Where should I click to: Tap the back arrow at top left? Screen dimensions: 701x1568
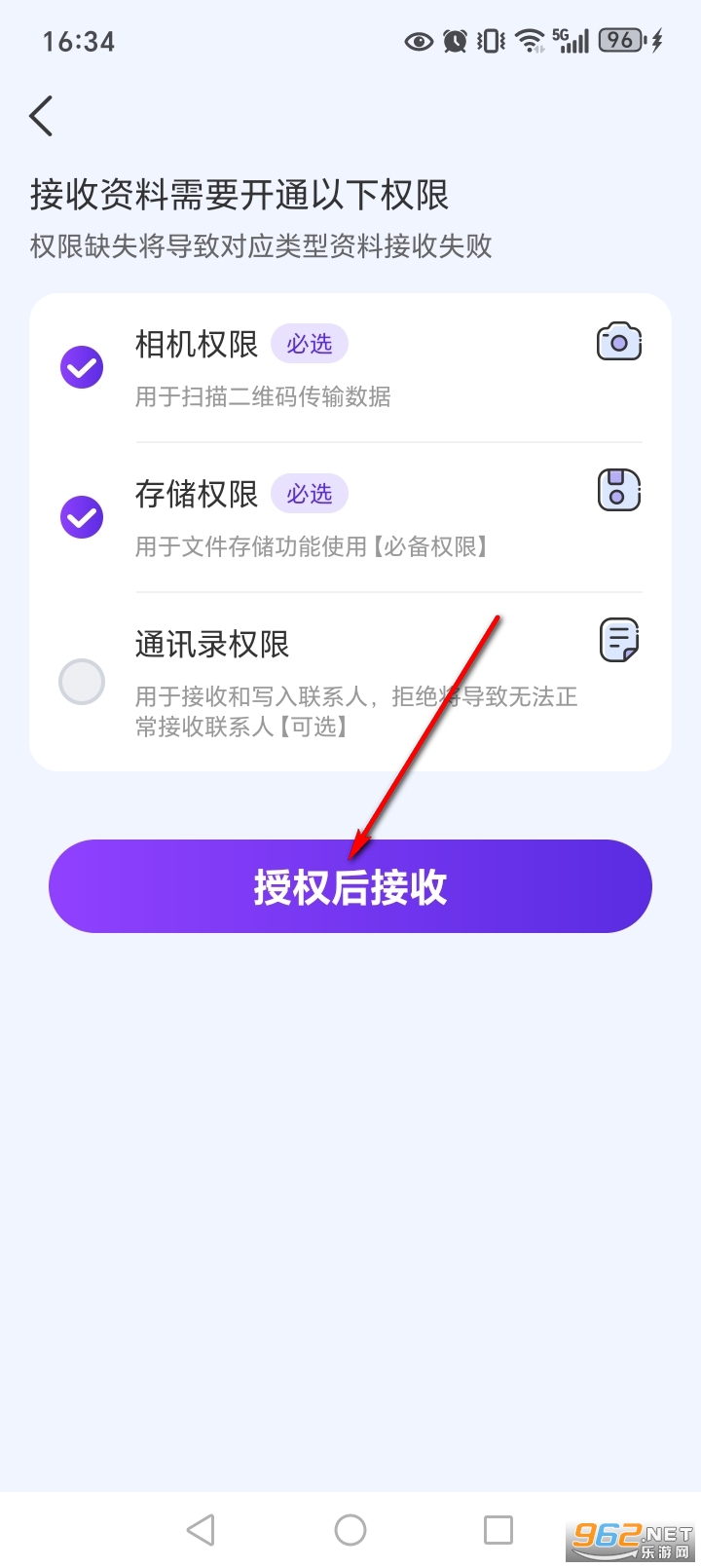click(x=40, y=115)
